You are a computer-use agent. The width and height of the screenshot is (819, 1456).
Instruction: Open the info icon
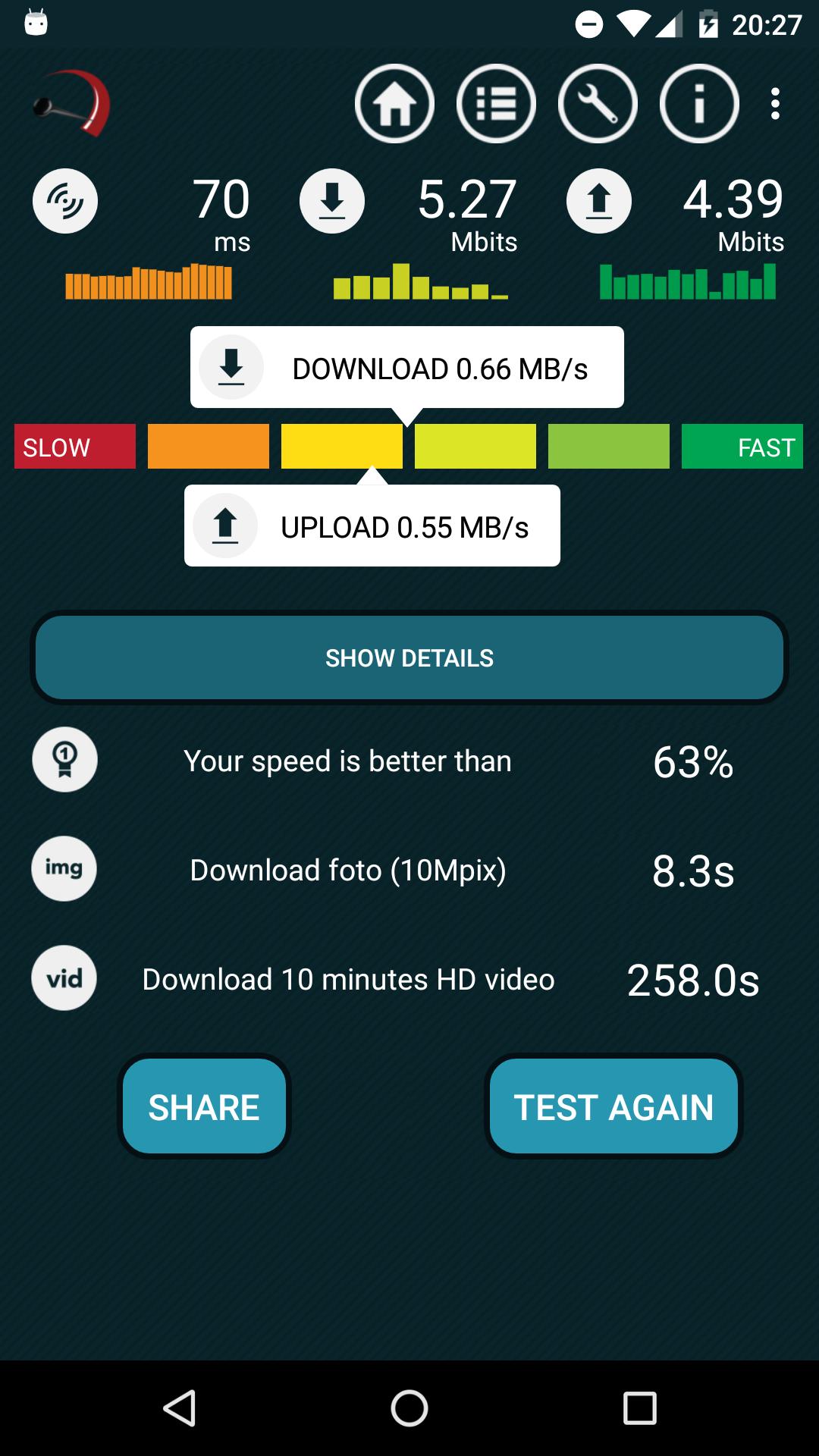[x=699, y=104]
